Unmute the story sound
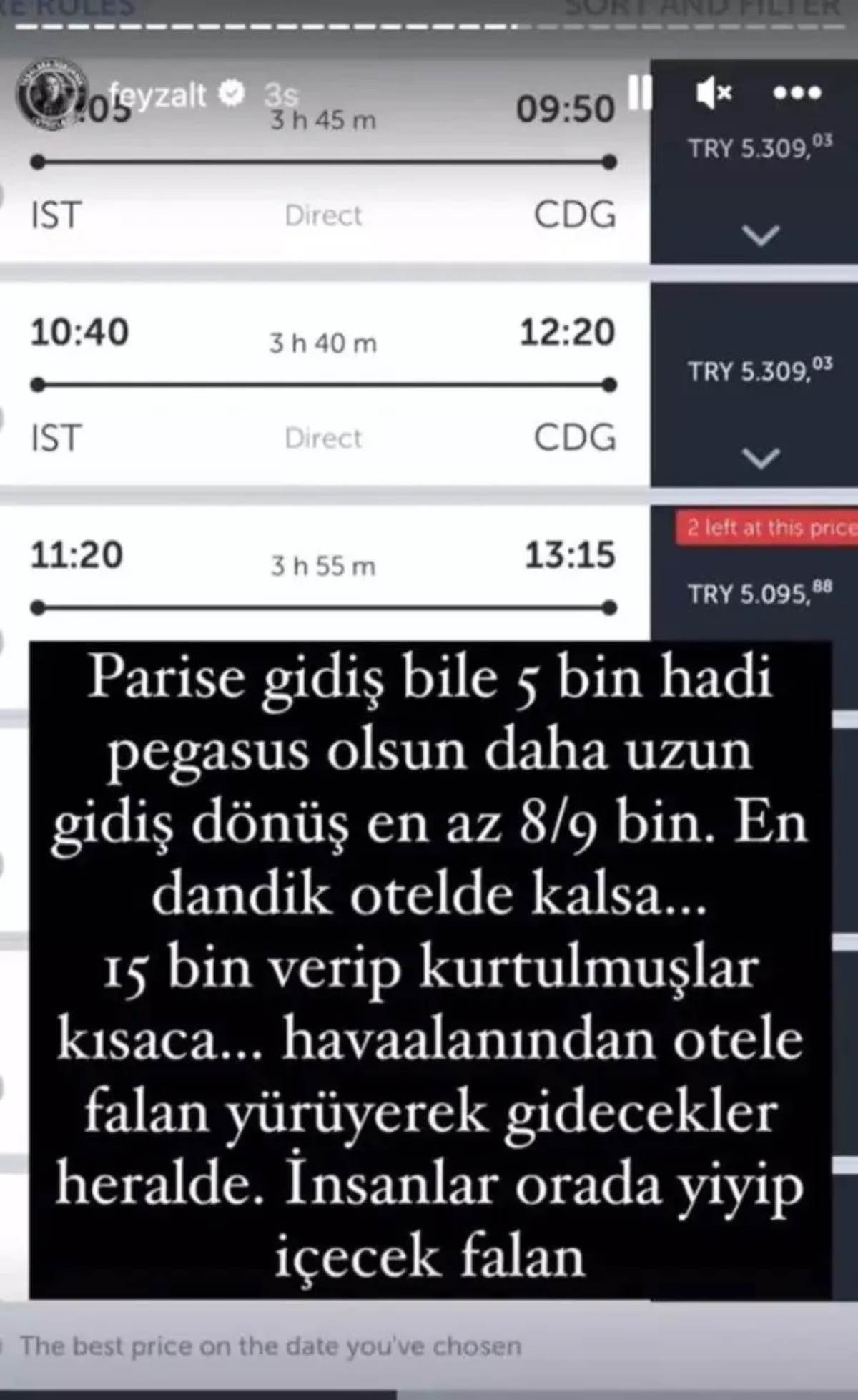The image size is (858, 1400). [x=713, y=93]
